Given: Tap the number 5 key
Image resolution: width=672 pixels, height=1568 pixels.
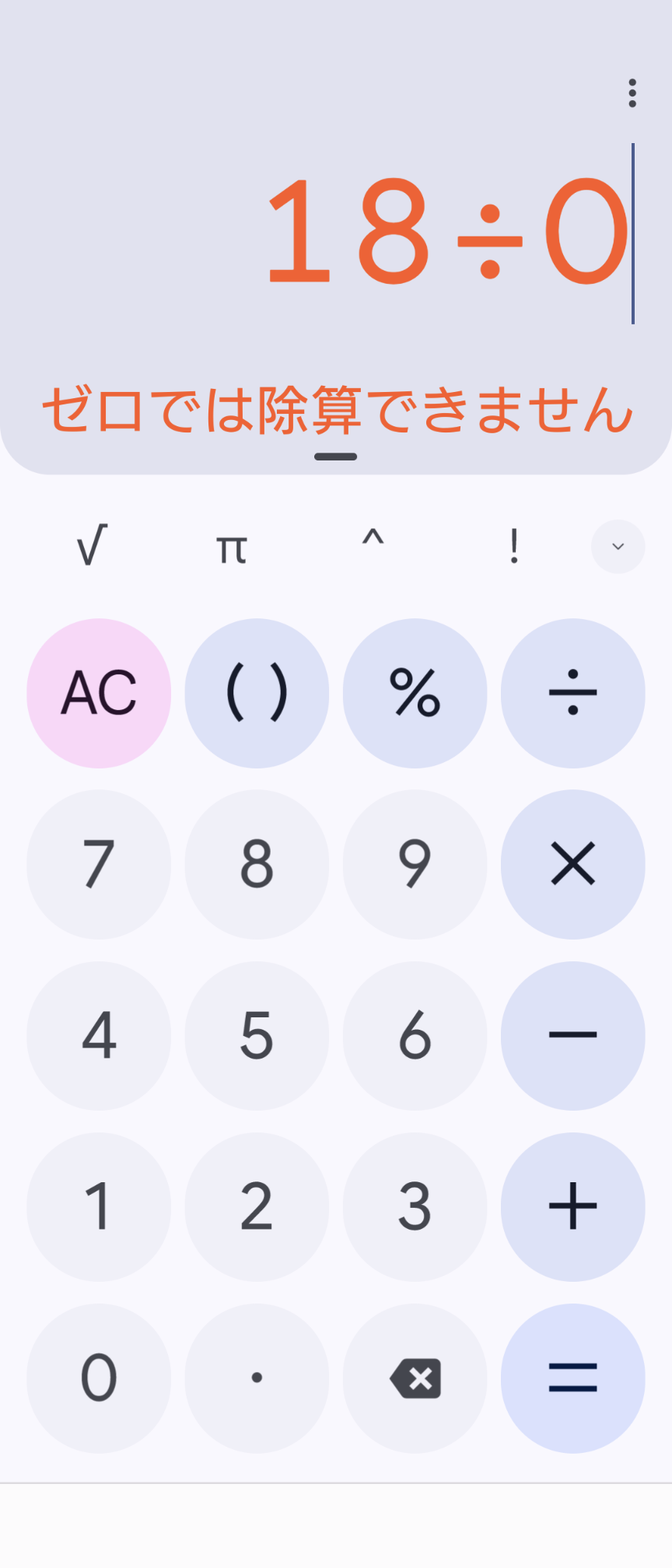Looking at the screenshot, I should click(257, 1035).
